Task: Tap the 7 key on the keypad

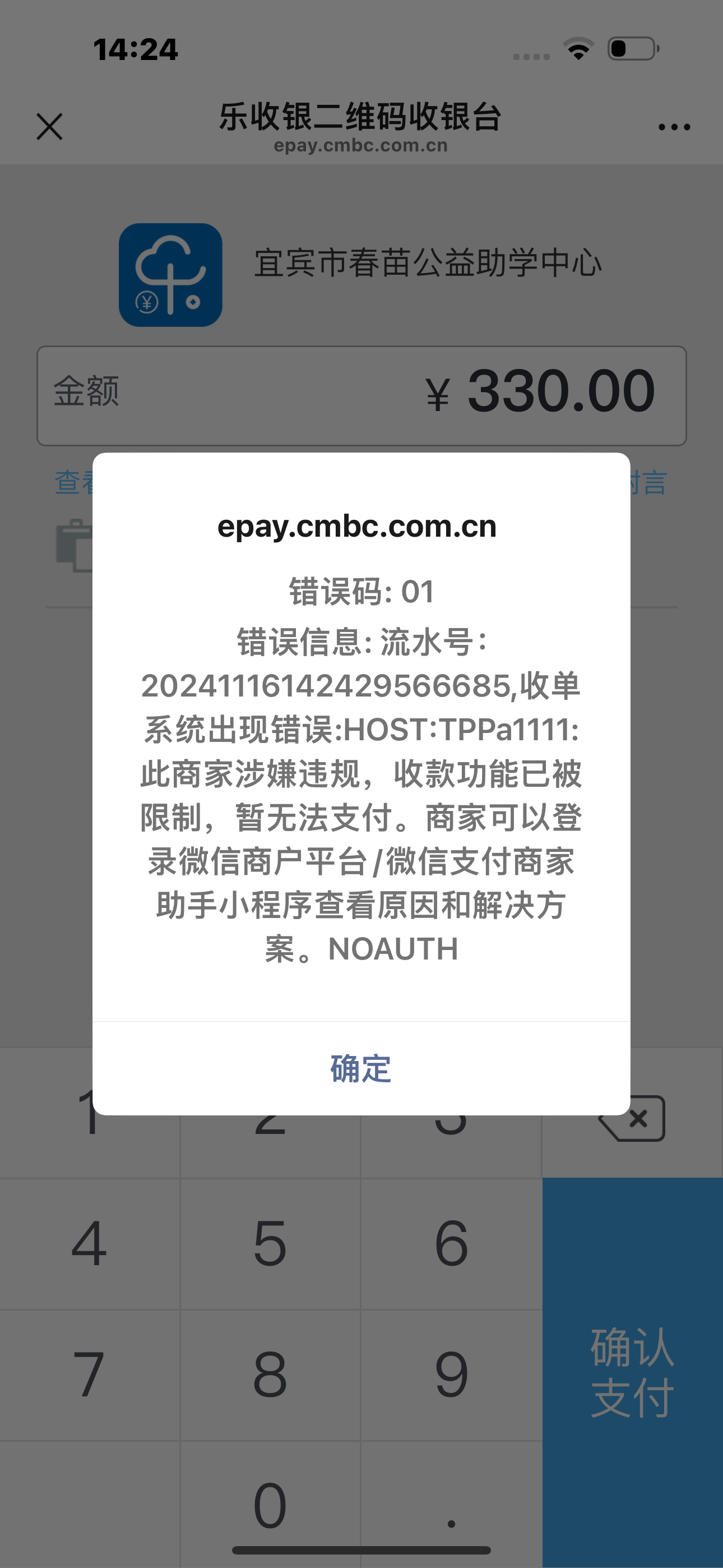Action: [x=90, y=1375]
